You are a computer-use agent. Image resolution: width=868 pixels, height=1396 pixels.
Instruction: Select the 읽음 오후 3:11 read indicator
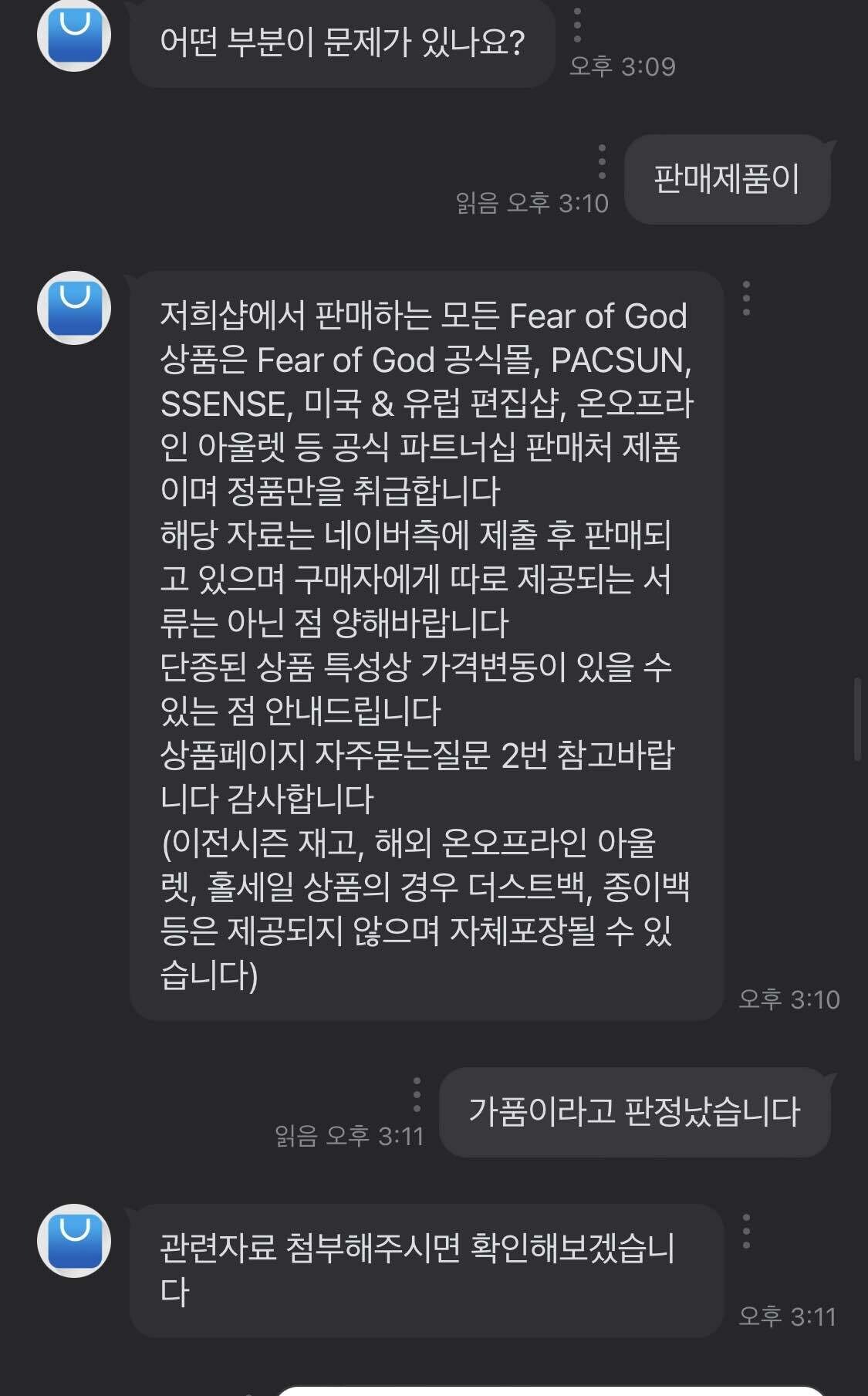[x=353, y=1134]
